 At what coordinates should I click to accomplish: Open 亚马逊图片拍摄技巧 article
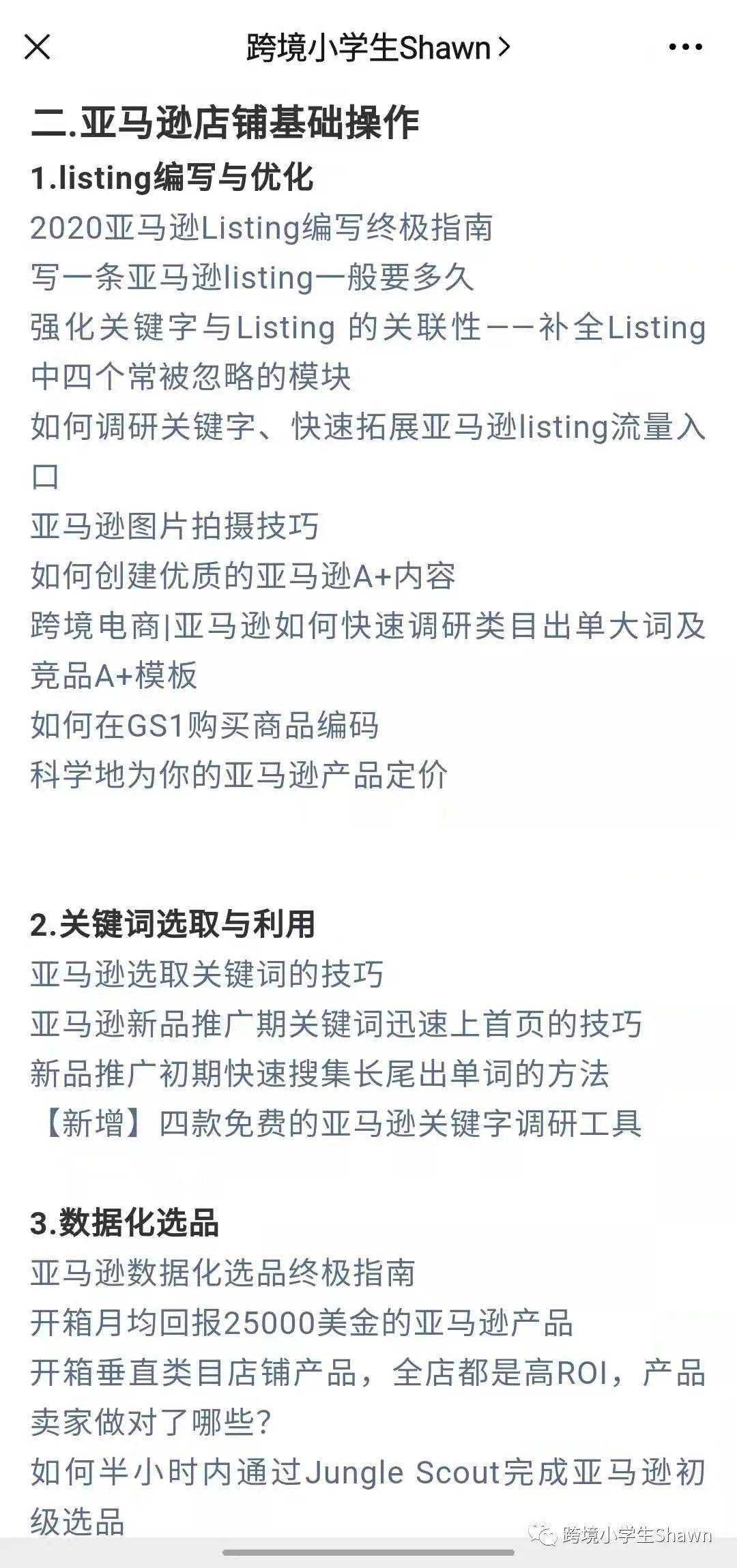(x=175, y=527)
